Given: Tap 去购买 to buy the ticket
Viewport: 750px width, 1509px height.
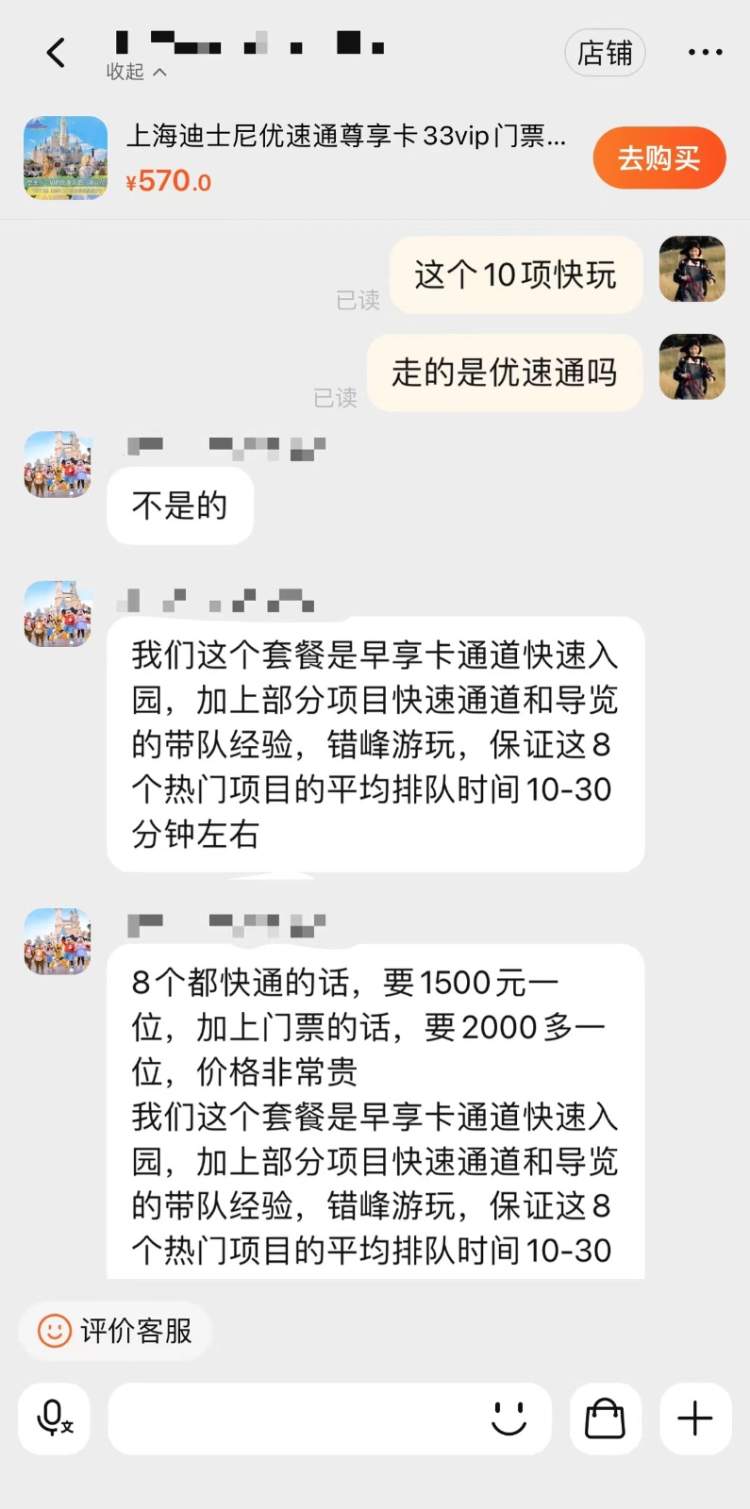Looking at the screenshot, I should [x=658, y=158].
